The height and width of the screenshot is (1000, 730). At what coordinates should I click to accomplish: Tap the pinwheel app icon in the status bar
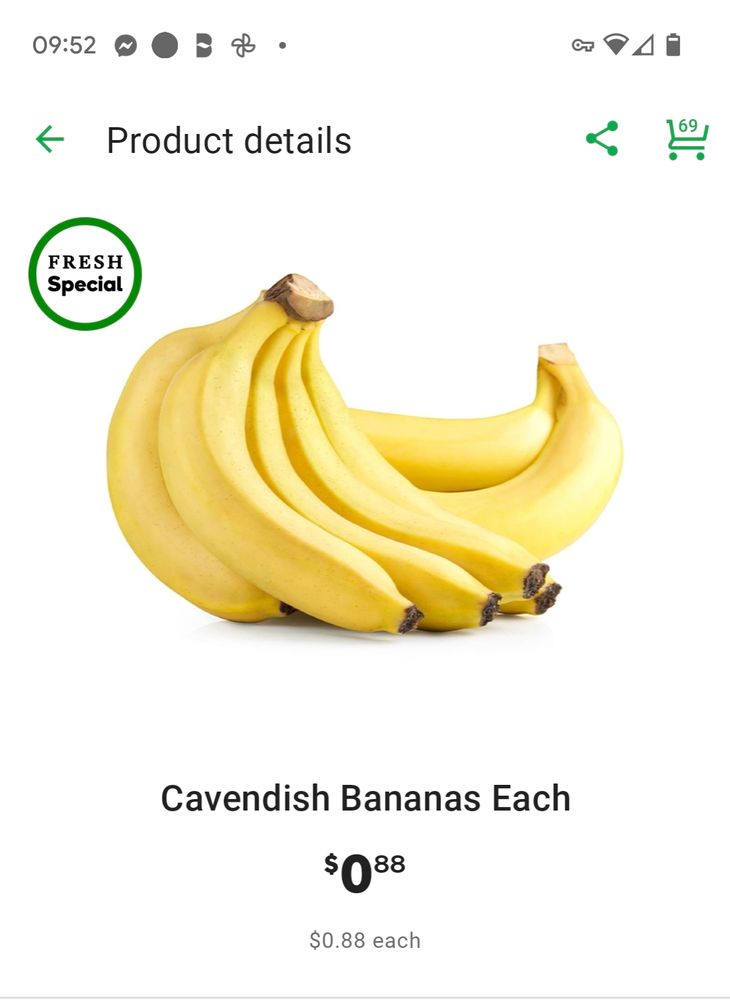pos(241,43)
